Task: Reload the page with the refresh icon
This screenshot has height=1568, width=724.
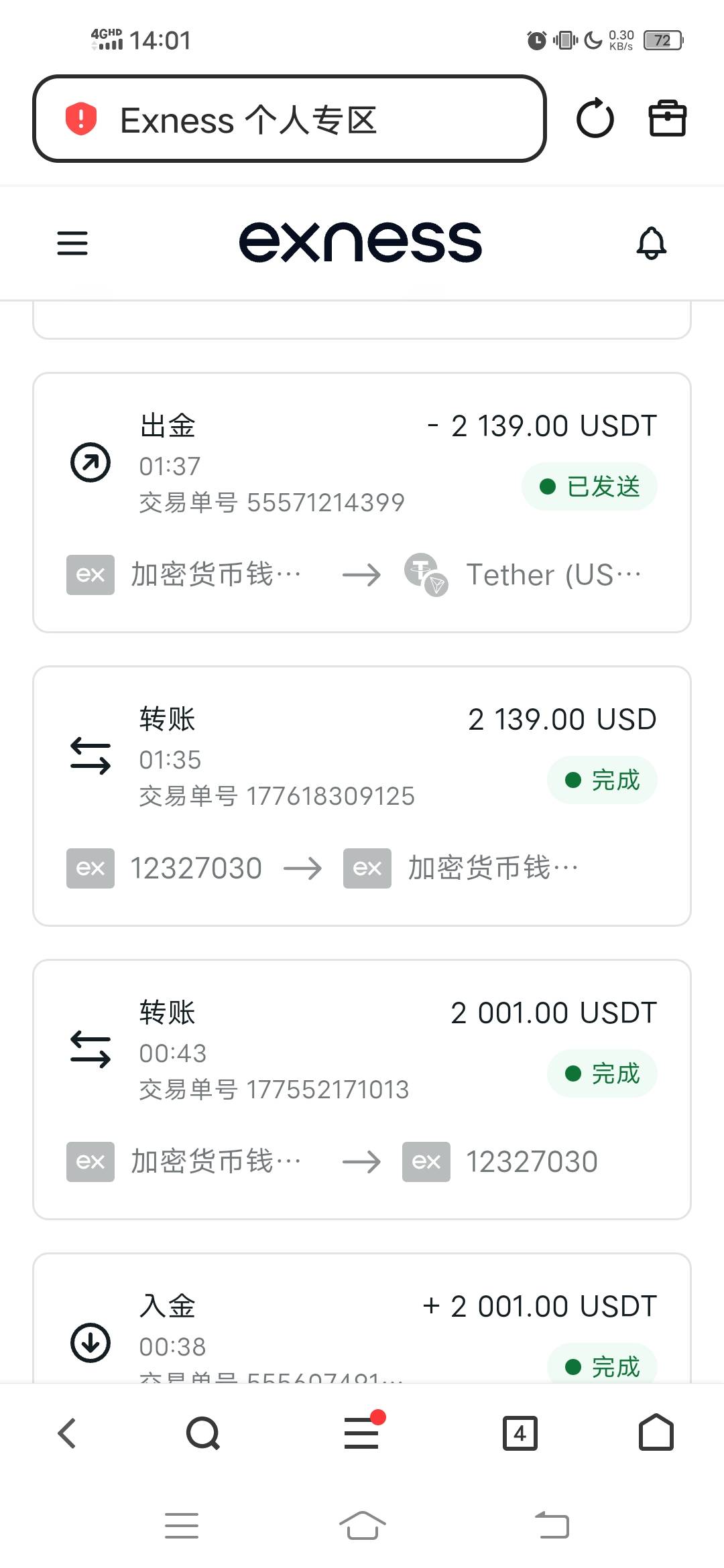Action: click(595, 119)
